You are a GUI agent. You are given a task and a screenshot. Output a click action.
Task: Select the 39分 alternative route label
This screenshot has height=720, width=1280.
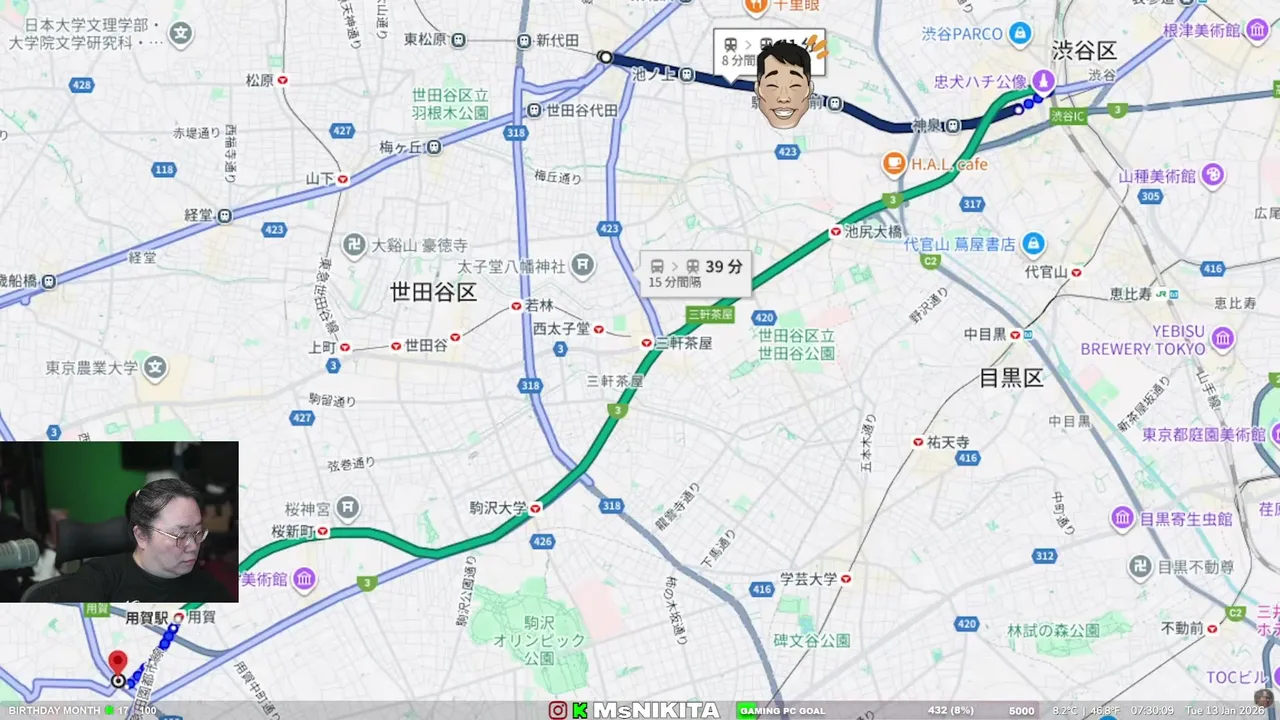click(x=696, y=273)
